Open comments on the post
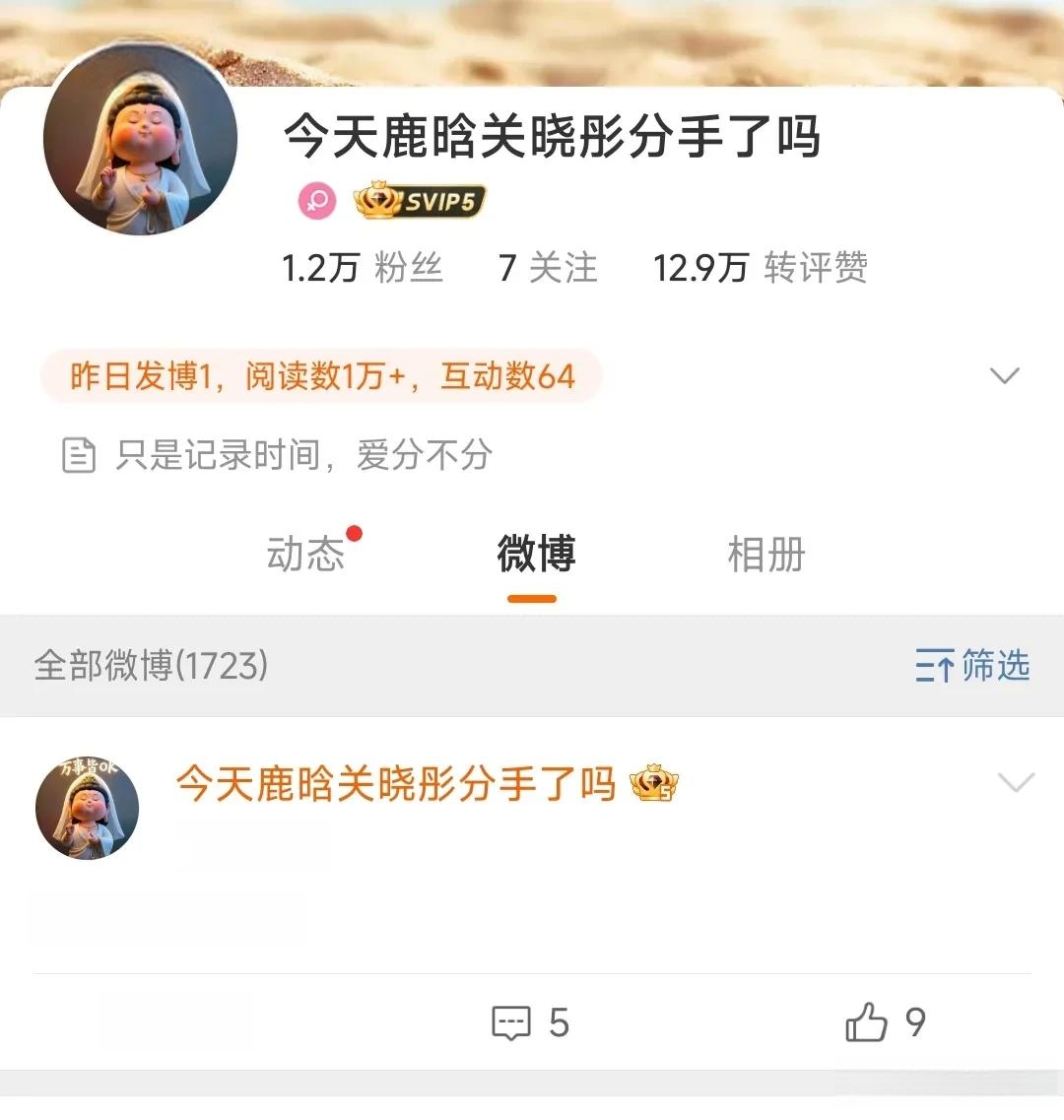Image resolution: width=1064 pixels, height=1120 pixels. [530, 1023]
